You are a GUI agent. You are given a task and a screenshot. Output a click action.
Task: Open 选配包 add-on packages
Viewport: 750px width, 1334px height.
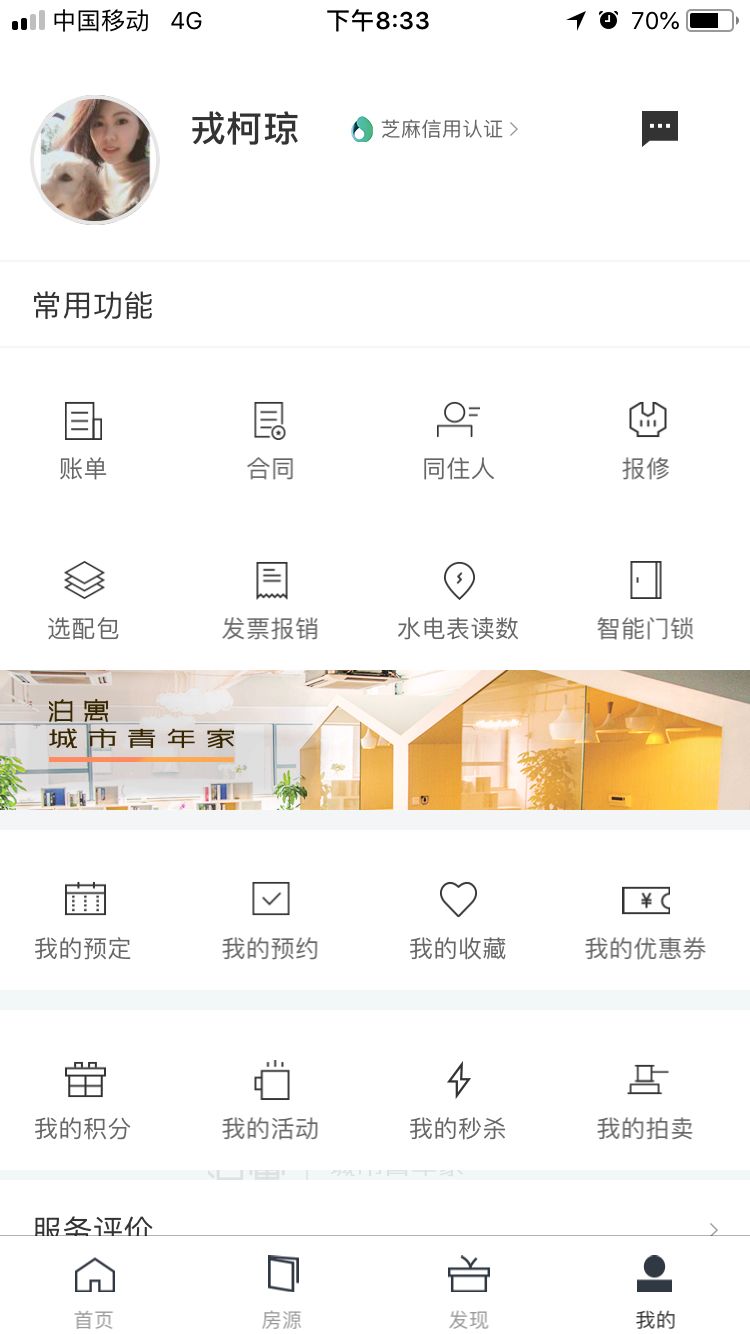(x=83, y=600)
